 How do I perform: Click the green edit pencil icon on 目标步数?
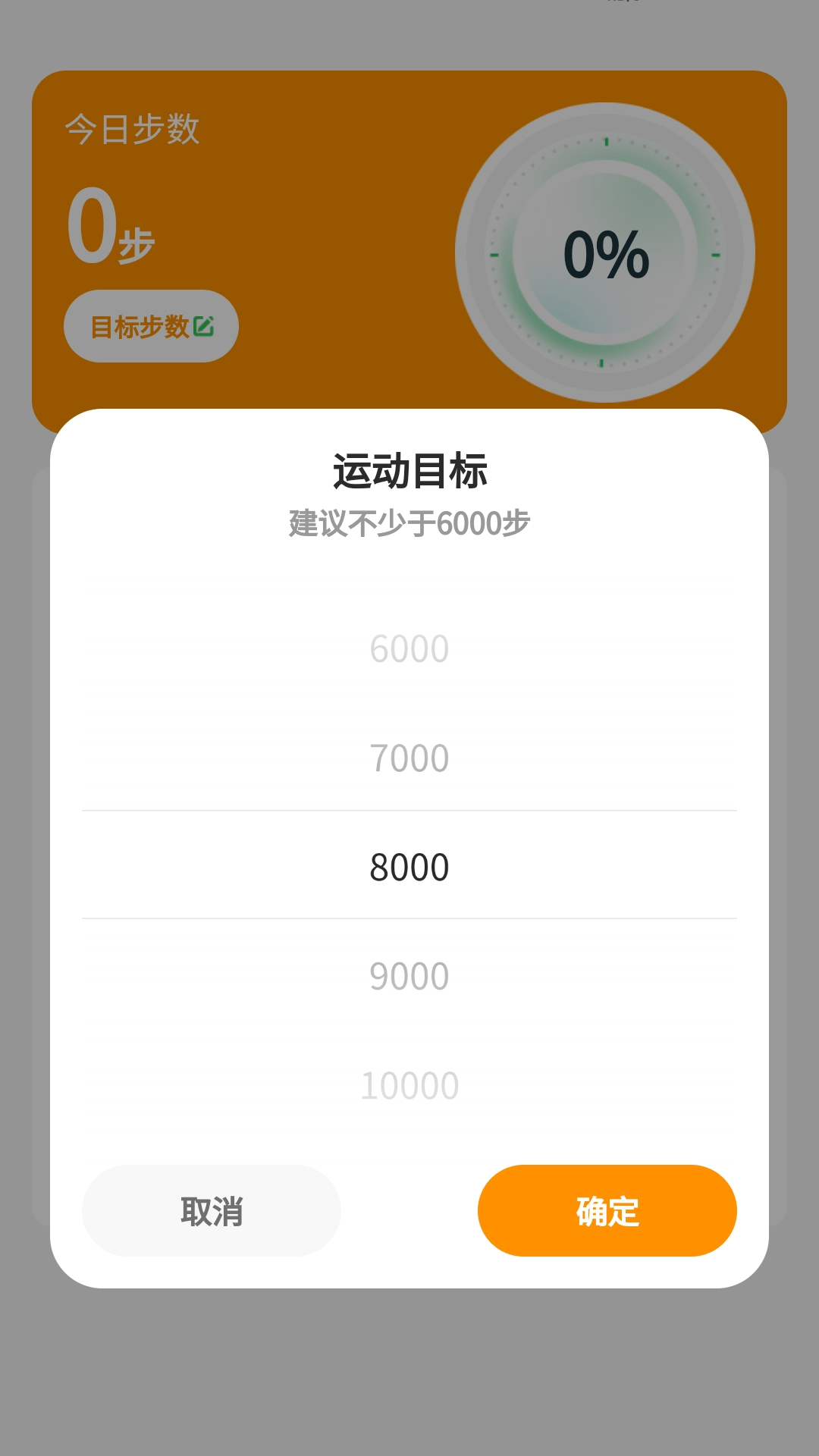pos(203,325)
